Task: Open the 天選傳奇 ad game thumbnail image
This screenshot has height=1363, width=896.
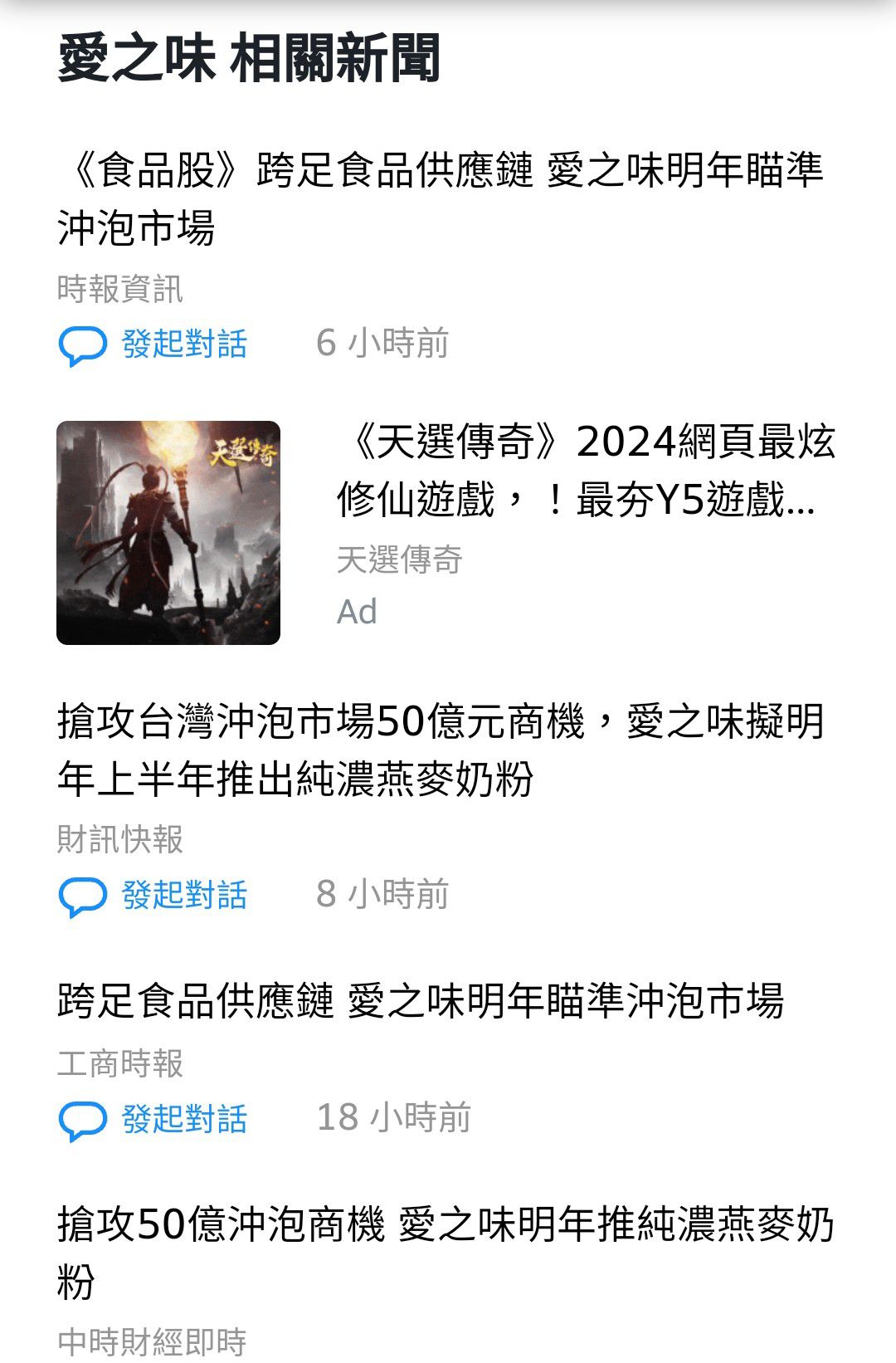Action: [168, 533]
